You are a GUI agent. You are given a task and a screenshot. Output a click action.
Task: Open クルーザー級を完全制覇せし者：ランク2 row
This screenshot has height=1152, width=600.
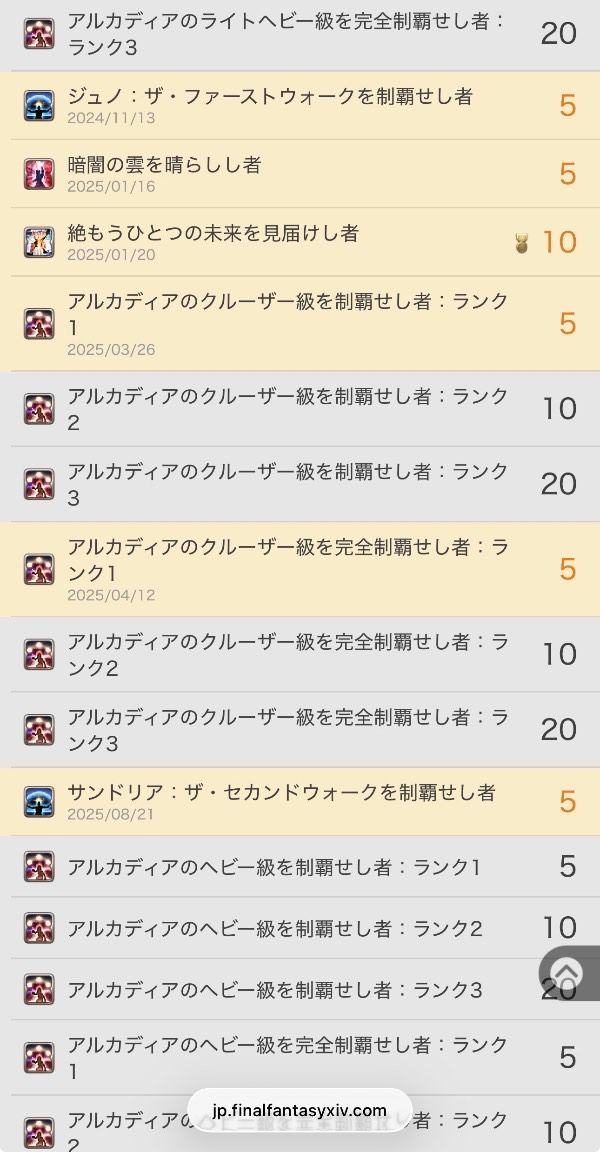[x=288, y=654]
